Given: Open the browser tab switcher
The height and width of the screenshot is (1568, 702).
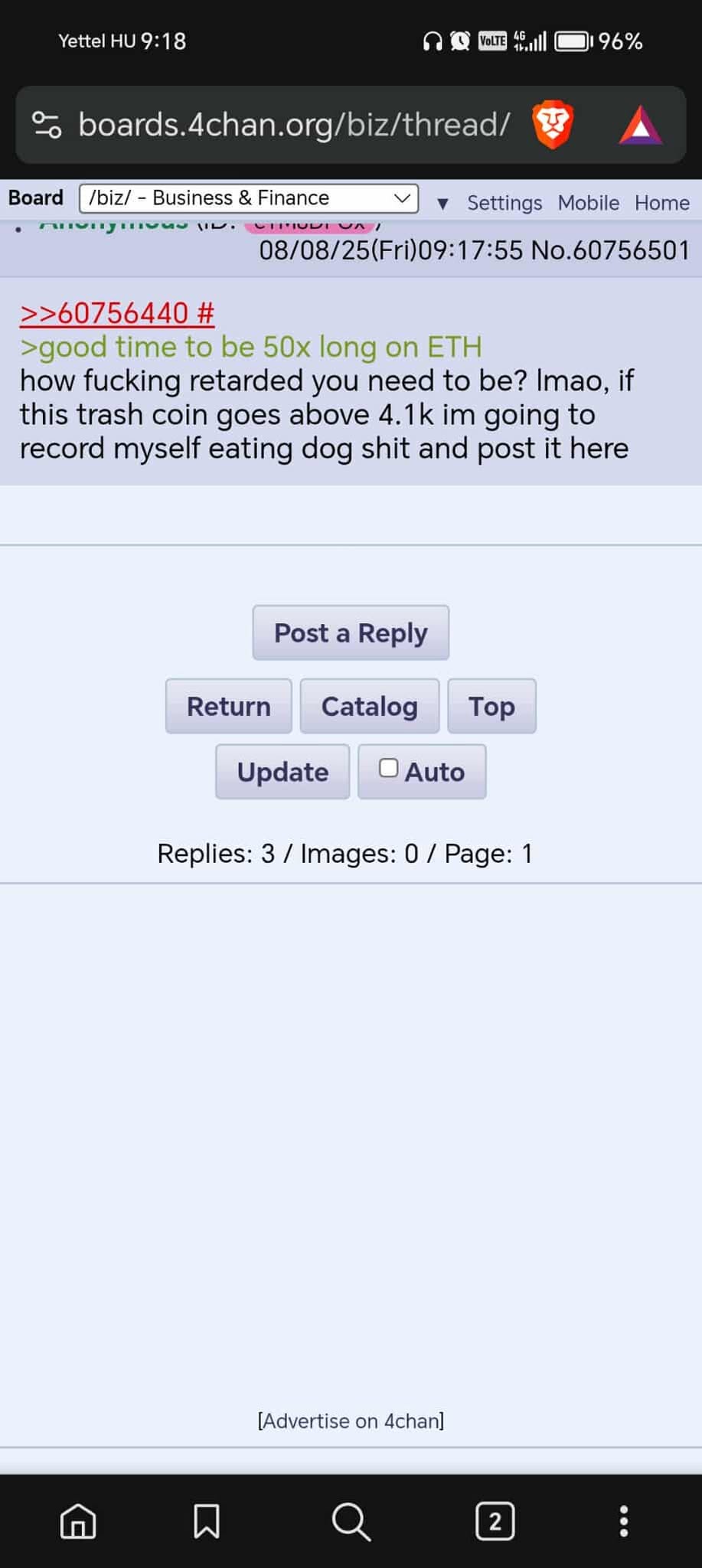Looking at the screenshot, I should 495,1521.
